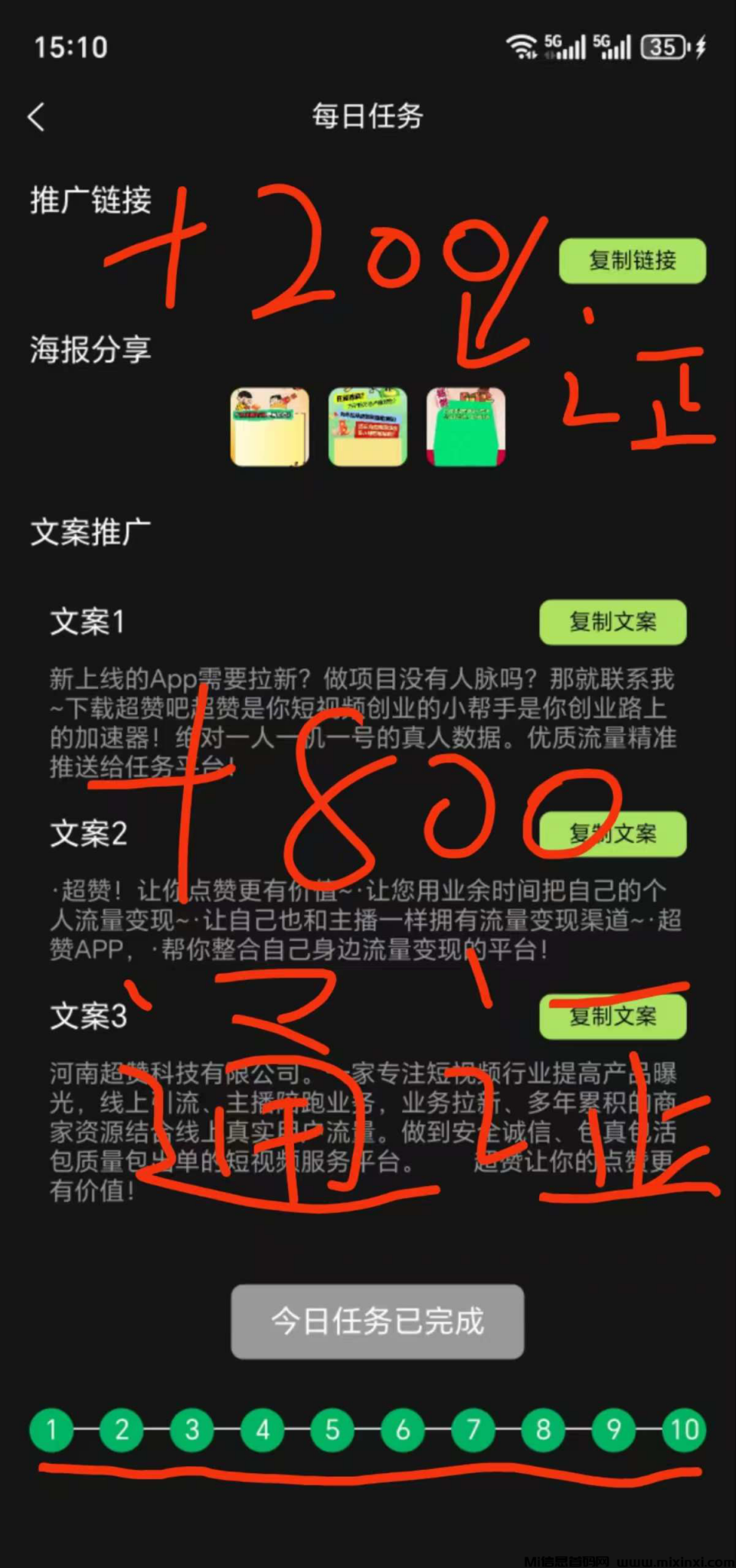Image resolution: width=736 pixels, height=1568 pixels.
Task: Open the second share poster thumbnail
Action: pyautogui.click(x=368, y=426)
